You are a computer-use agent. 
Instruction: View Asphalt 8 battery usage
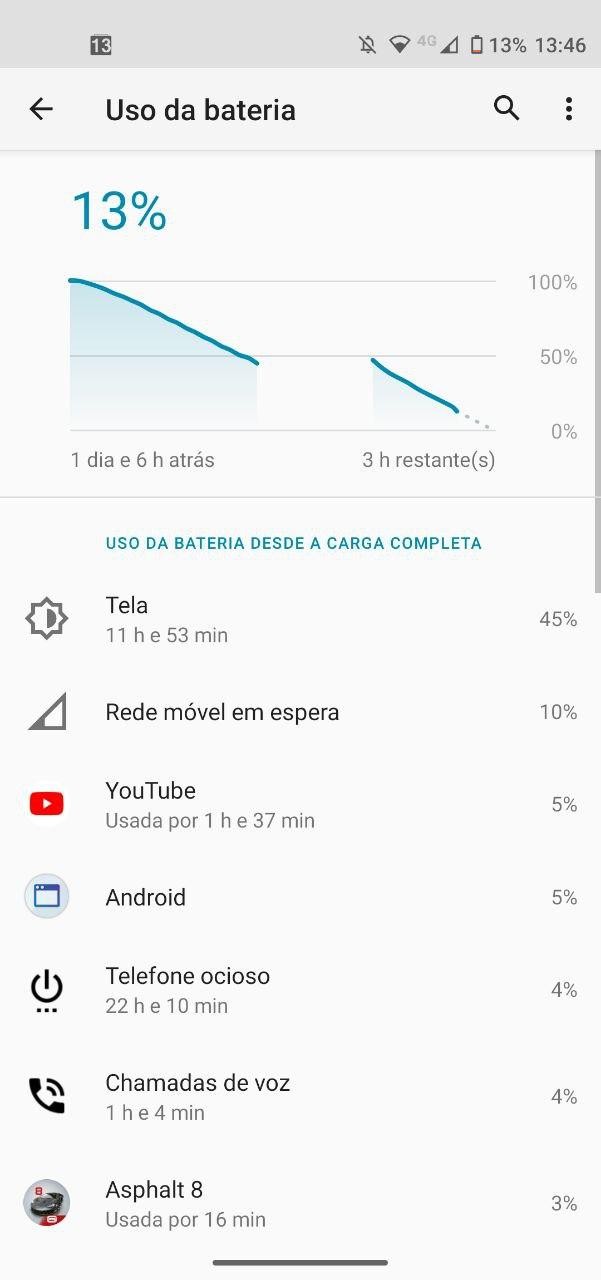coord(300,1204)
